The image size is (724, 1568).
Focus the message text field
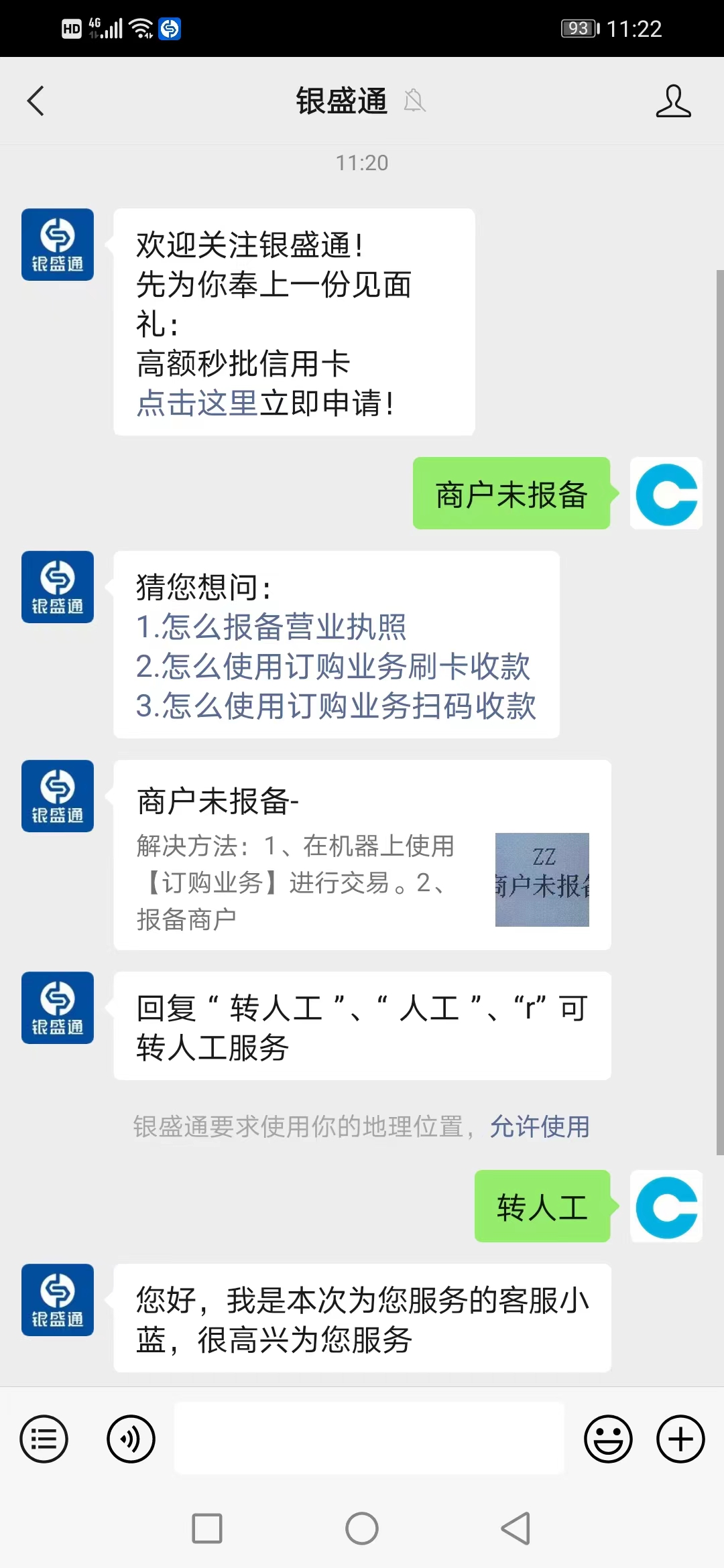(x=369, y=1439)
